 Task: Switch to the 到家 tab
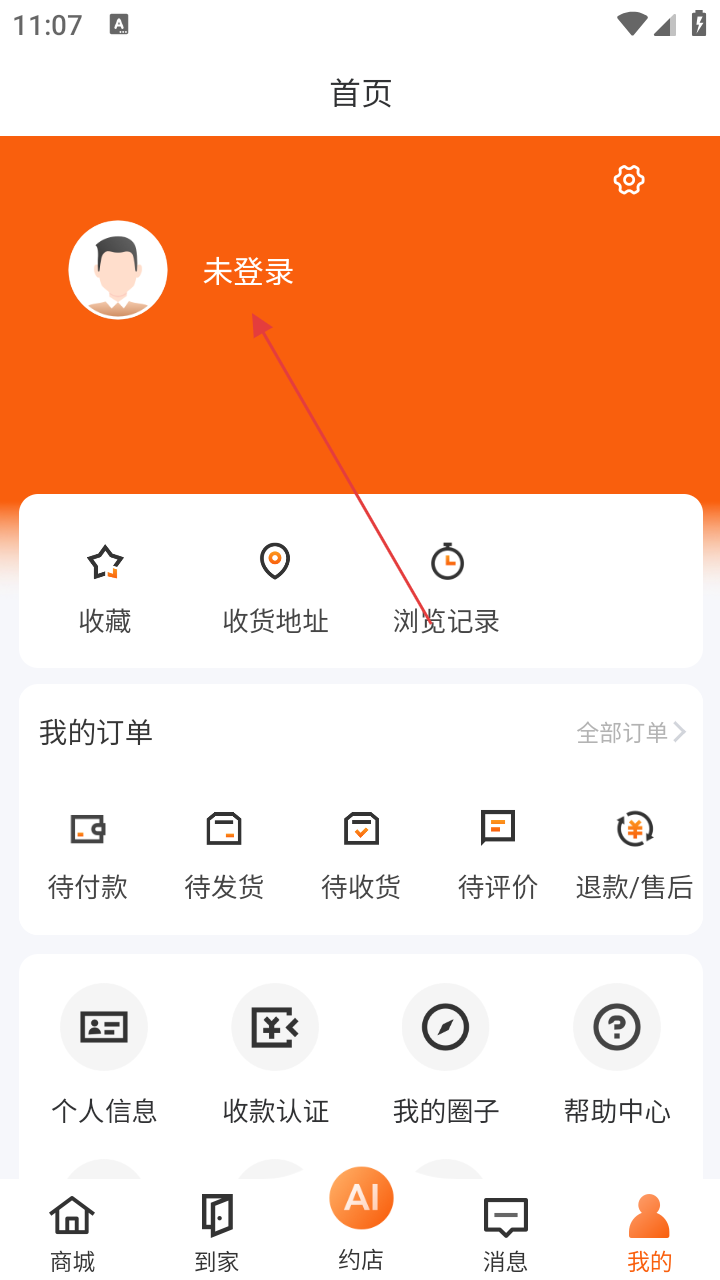pyautogui.click(x=217, y=1233)
